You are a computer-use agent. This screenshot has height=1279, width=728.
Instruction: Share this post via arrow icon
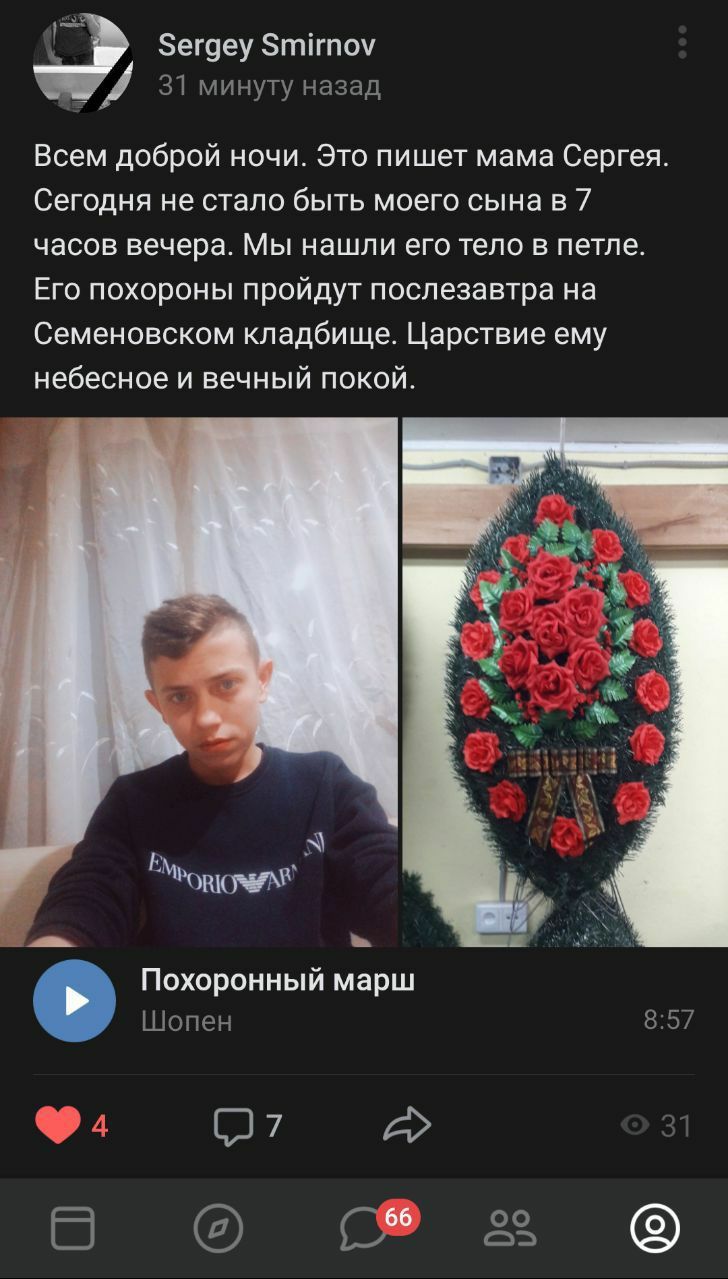[407, 1125]
